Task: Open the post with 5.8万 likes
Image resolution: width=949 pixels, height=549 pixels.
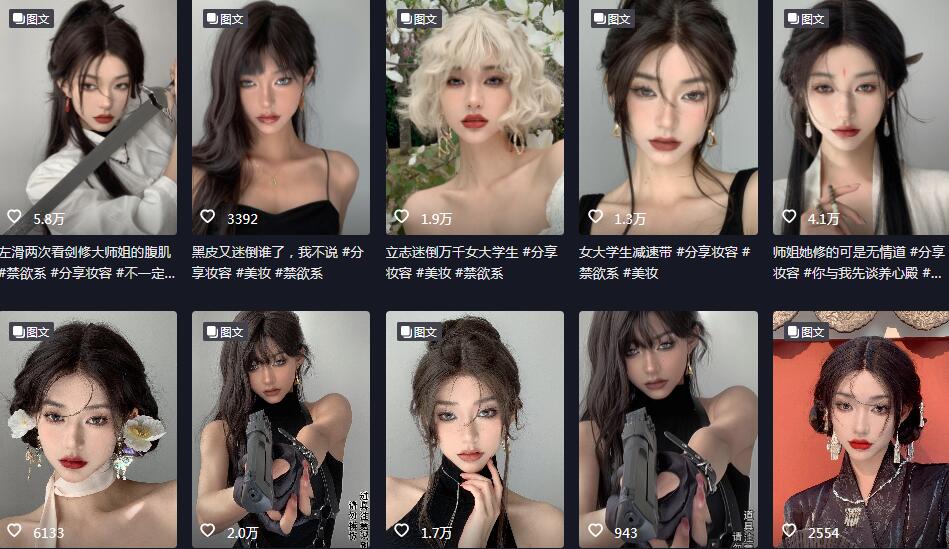Action: click(88, 115)
